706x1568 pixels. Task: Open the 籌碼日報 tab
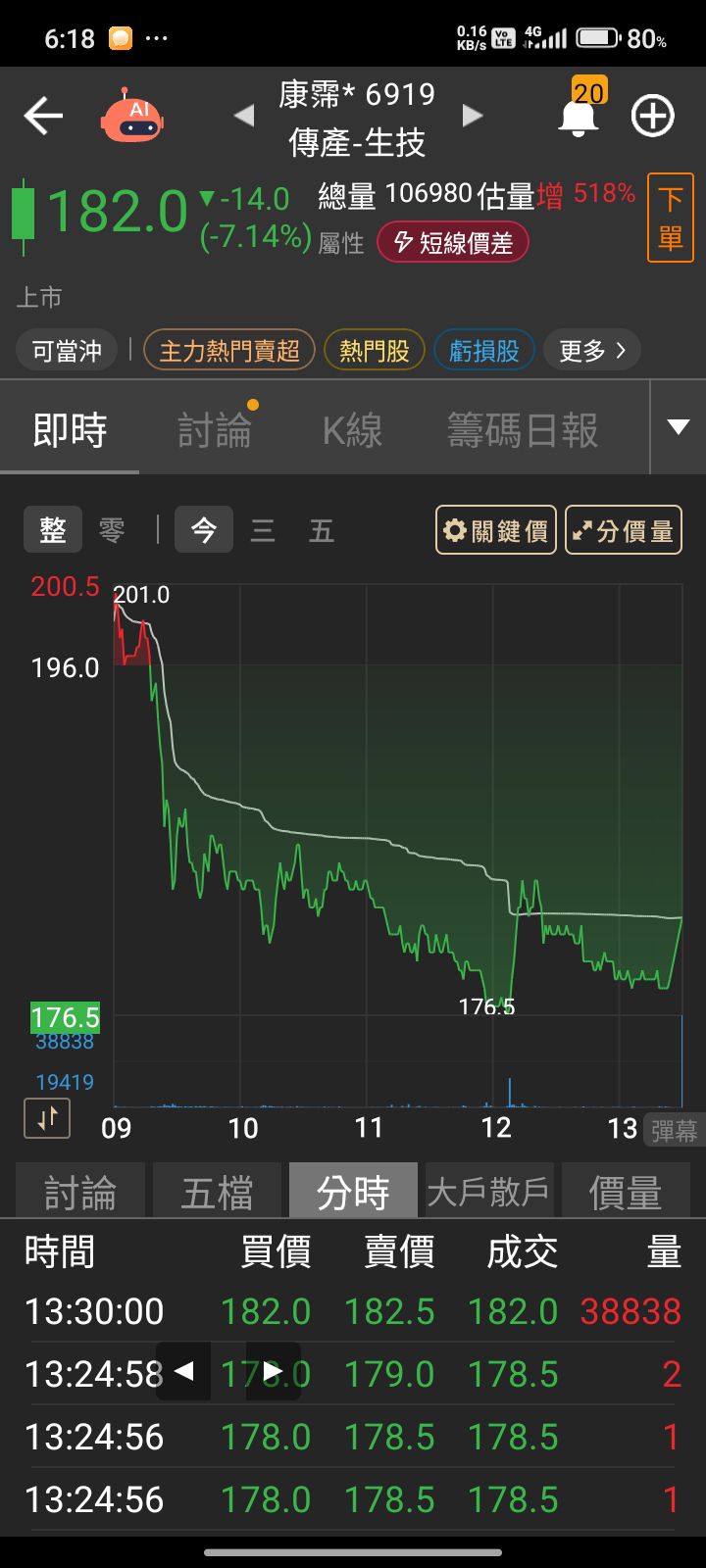click(522, 430)
